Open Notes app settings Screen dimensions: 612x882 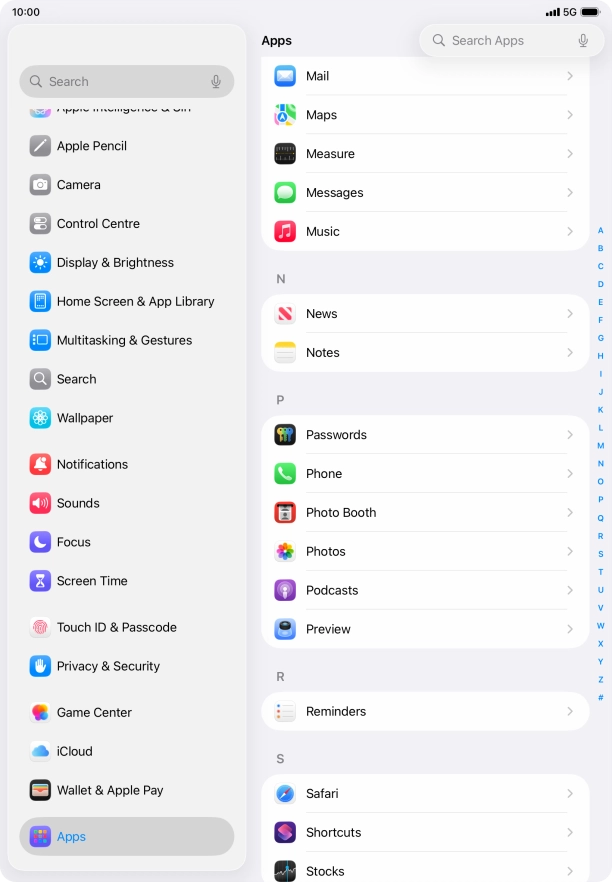(424, 353)
